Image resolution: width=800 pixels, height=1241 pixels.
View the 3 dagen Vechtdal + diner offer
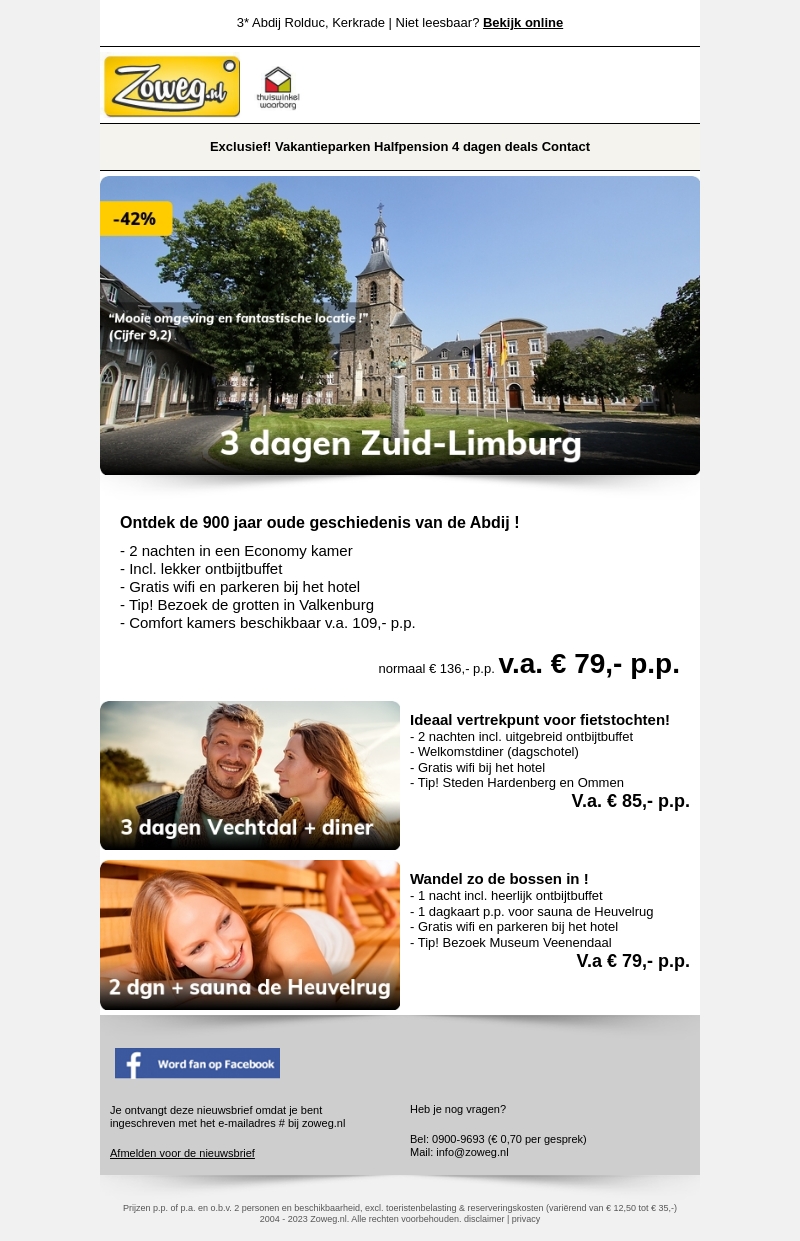click(250, 775)
